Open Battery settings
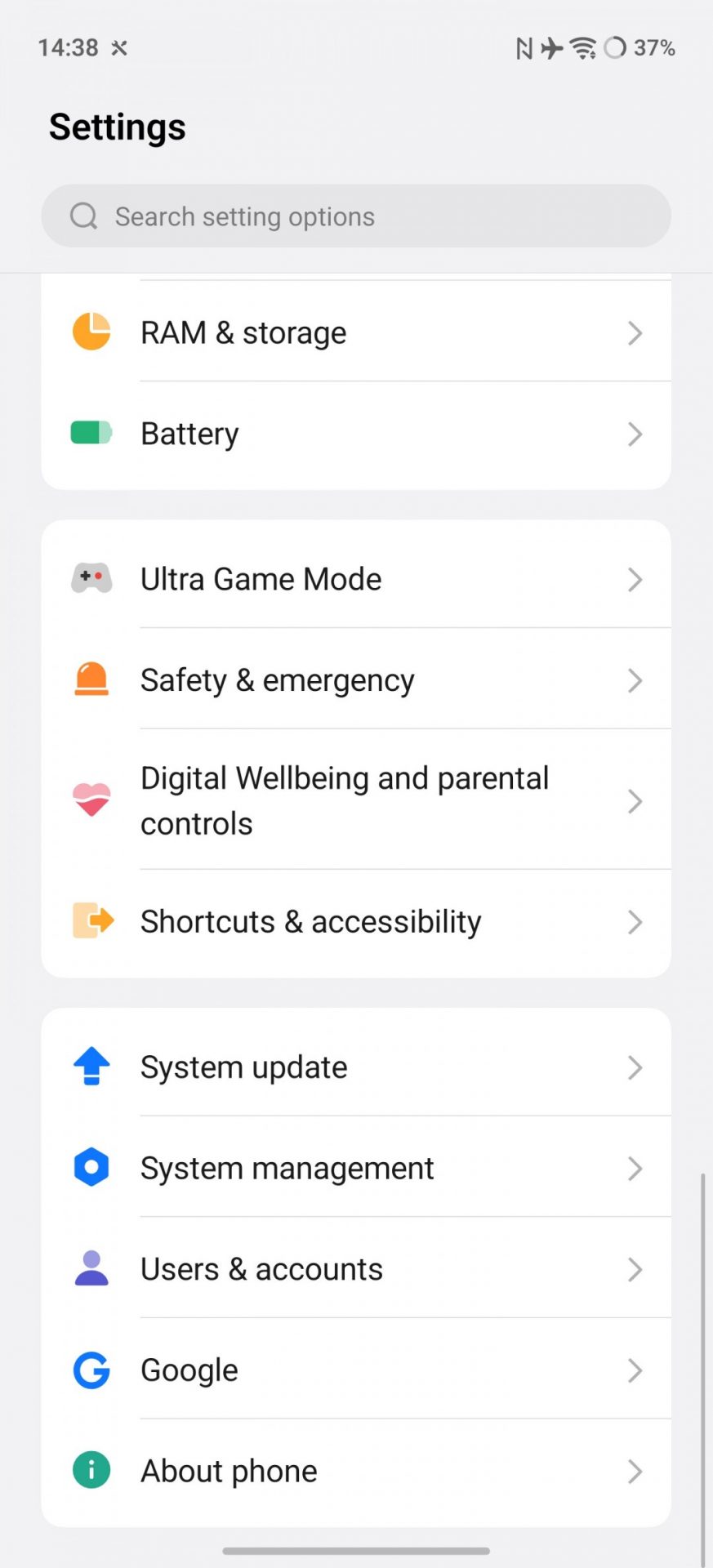The width and height of the screenshot is (713, 1568). pyautogui.click(x=356, y=434)
